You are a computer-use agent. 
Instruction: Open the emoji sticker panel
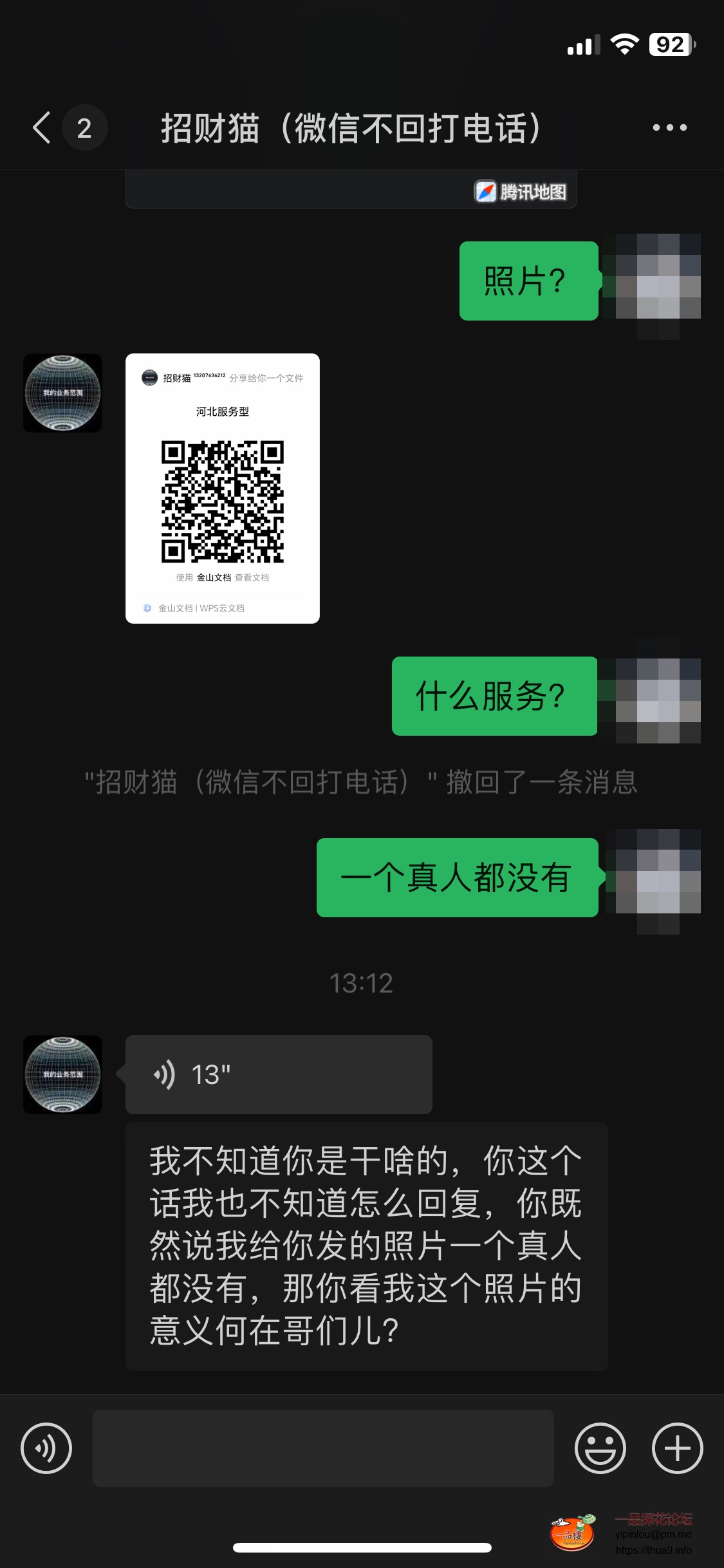[600, 1448]
